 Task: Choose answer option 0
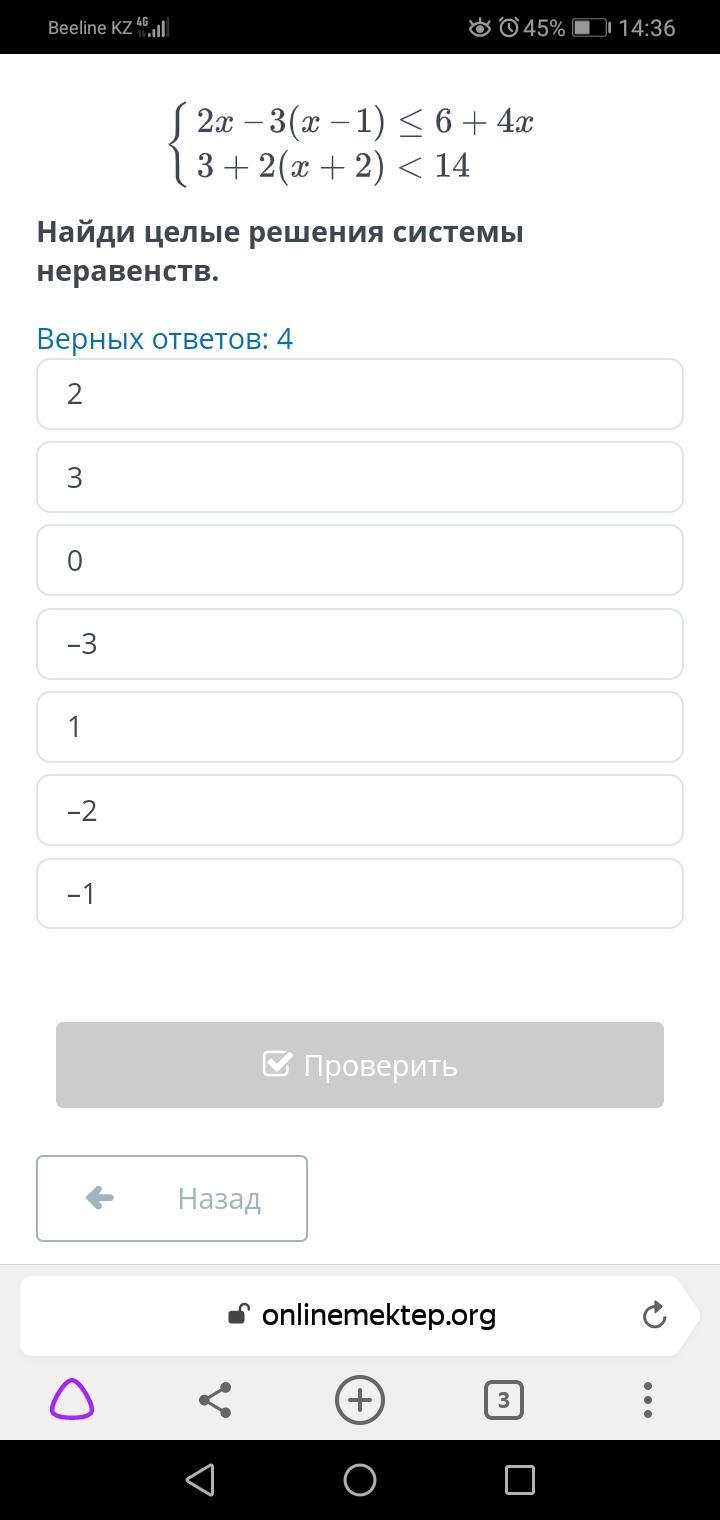point(360,560)
